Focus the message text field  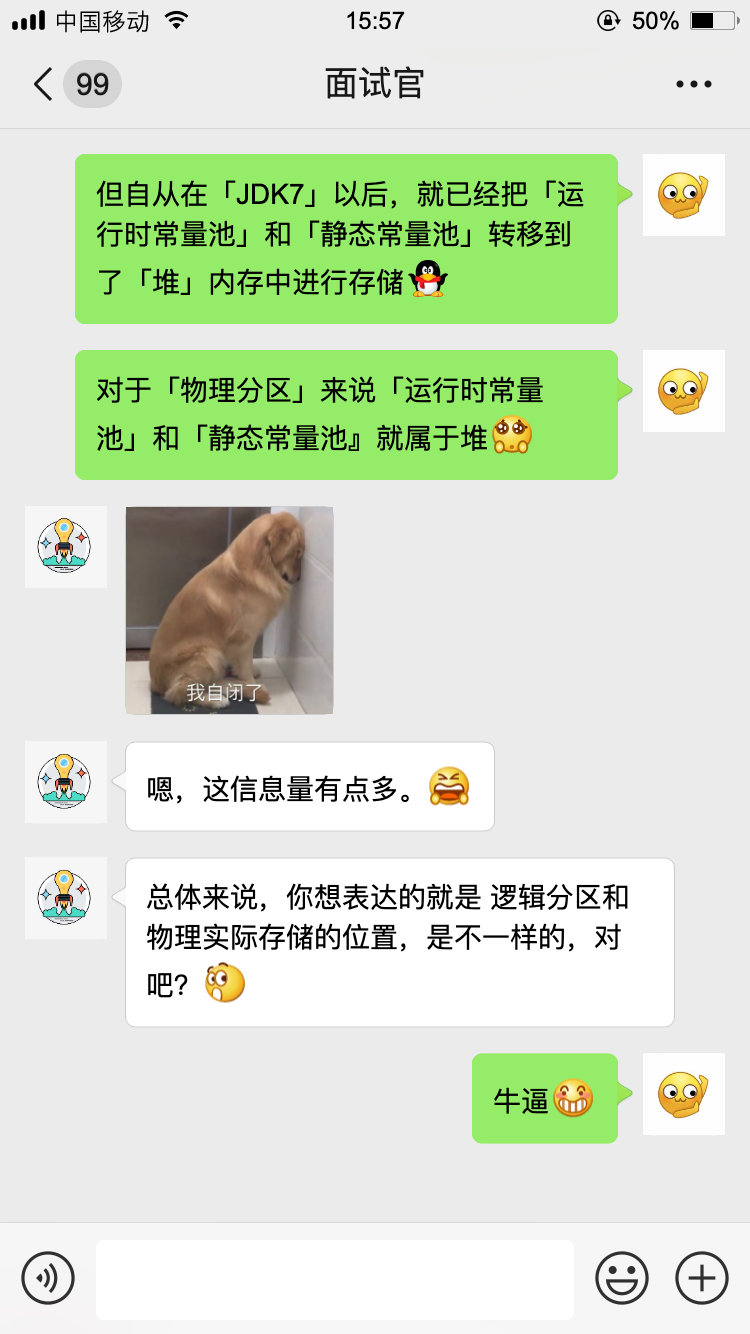tap(334, 1279)
